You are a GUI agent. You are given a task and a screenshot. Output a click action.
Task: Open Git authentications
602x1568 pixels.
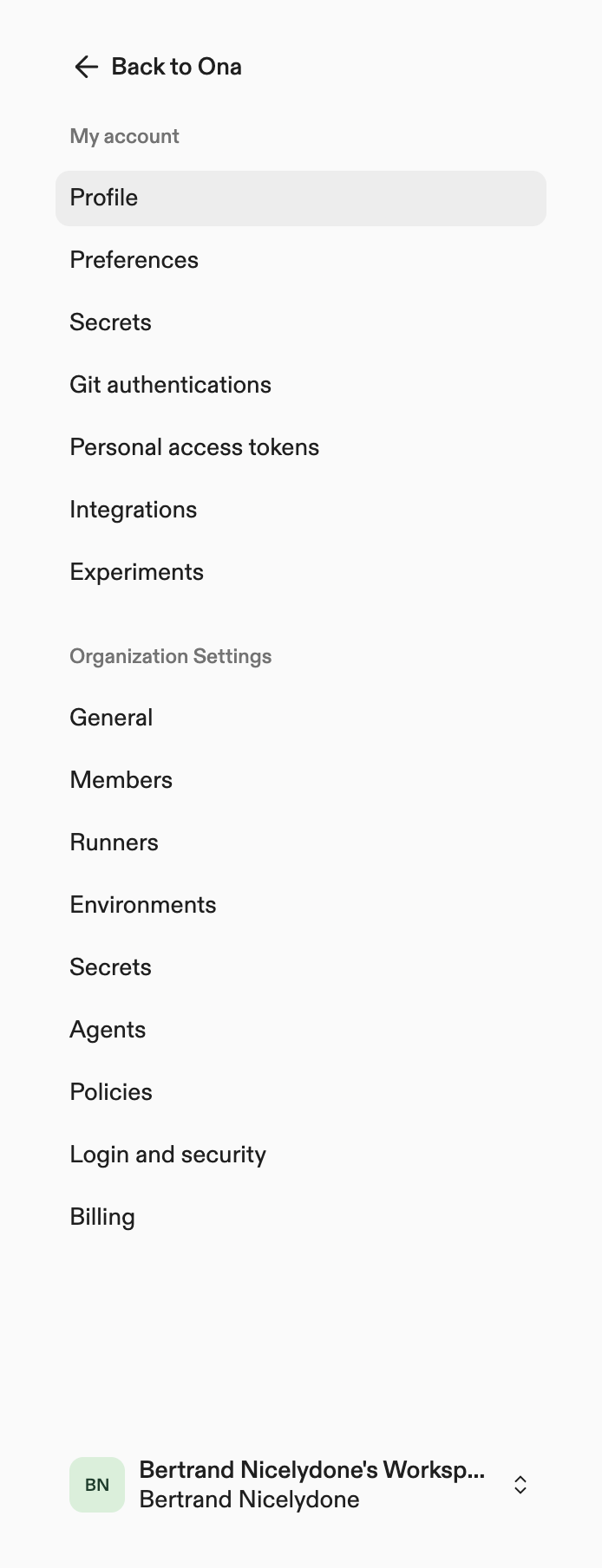(170, 385)
